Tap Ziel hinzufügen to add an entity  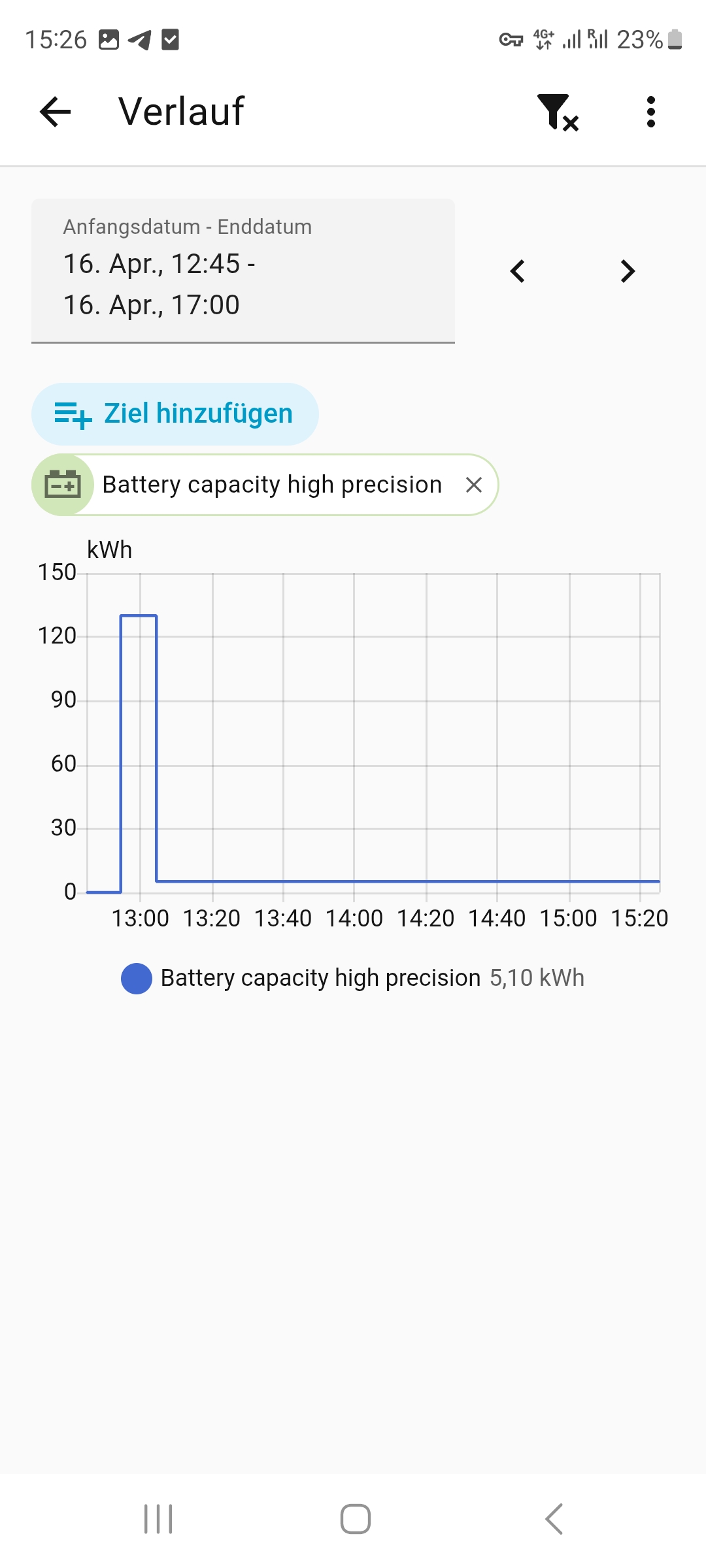175,414
